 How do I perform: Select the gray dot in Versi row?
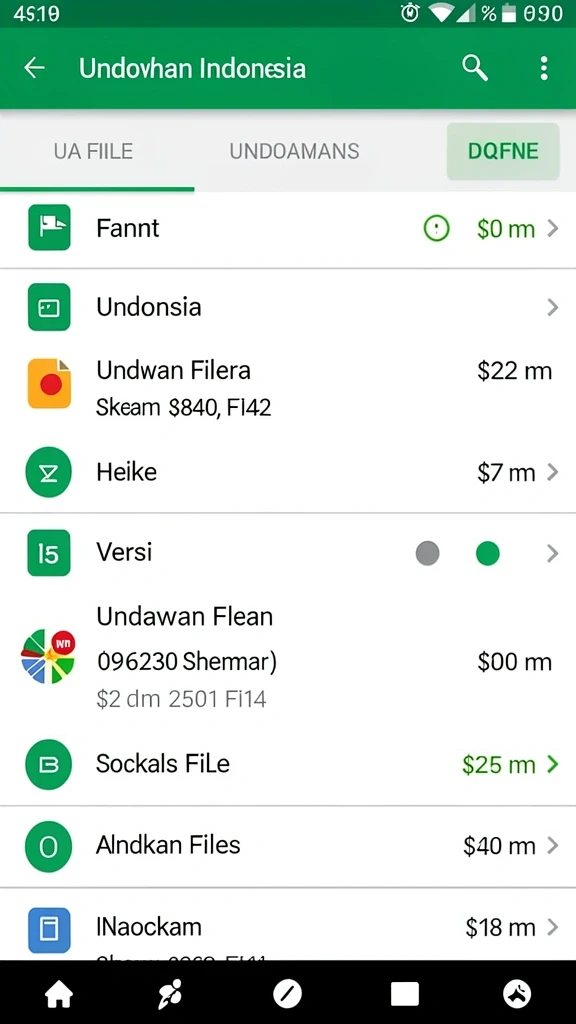427,553
